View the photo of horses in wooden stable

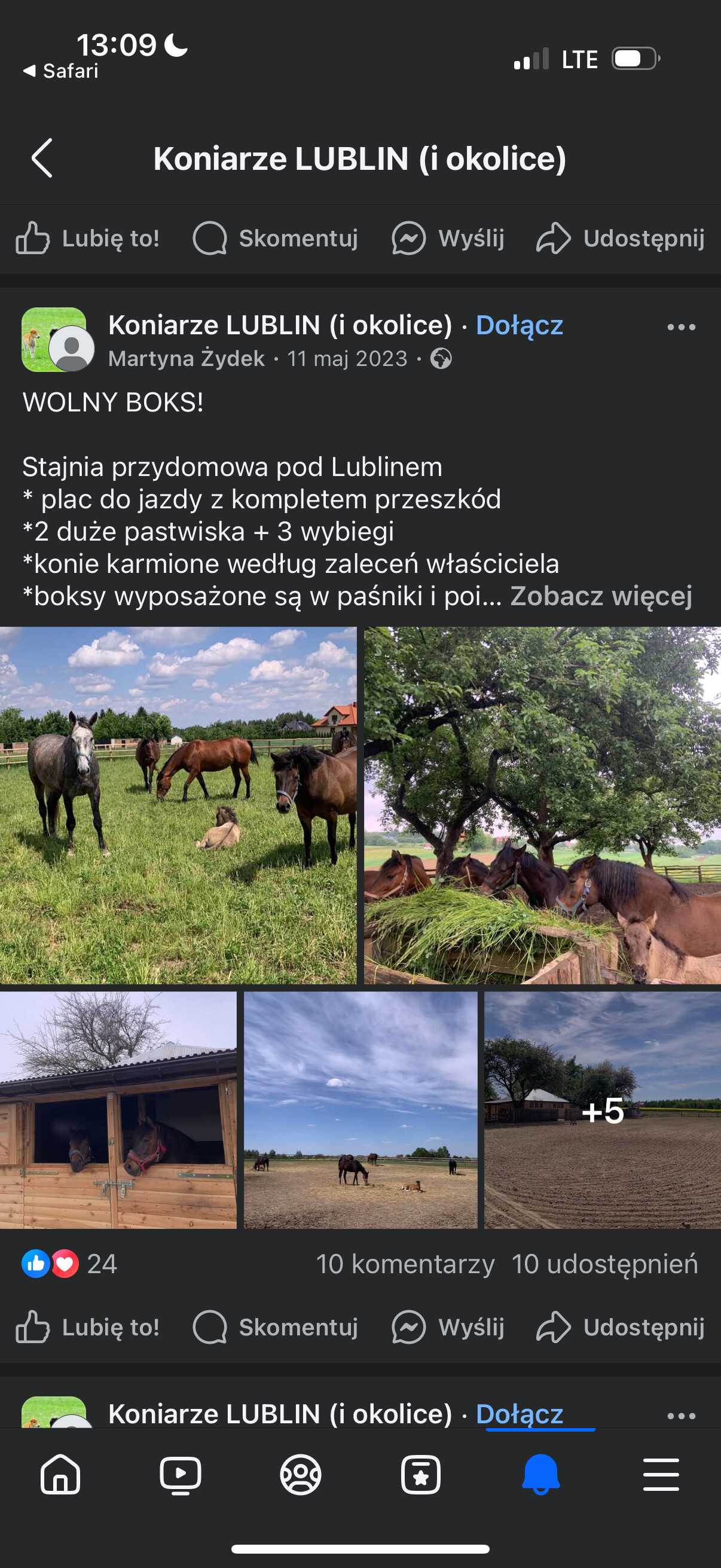118,1110
